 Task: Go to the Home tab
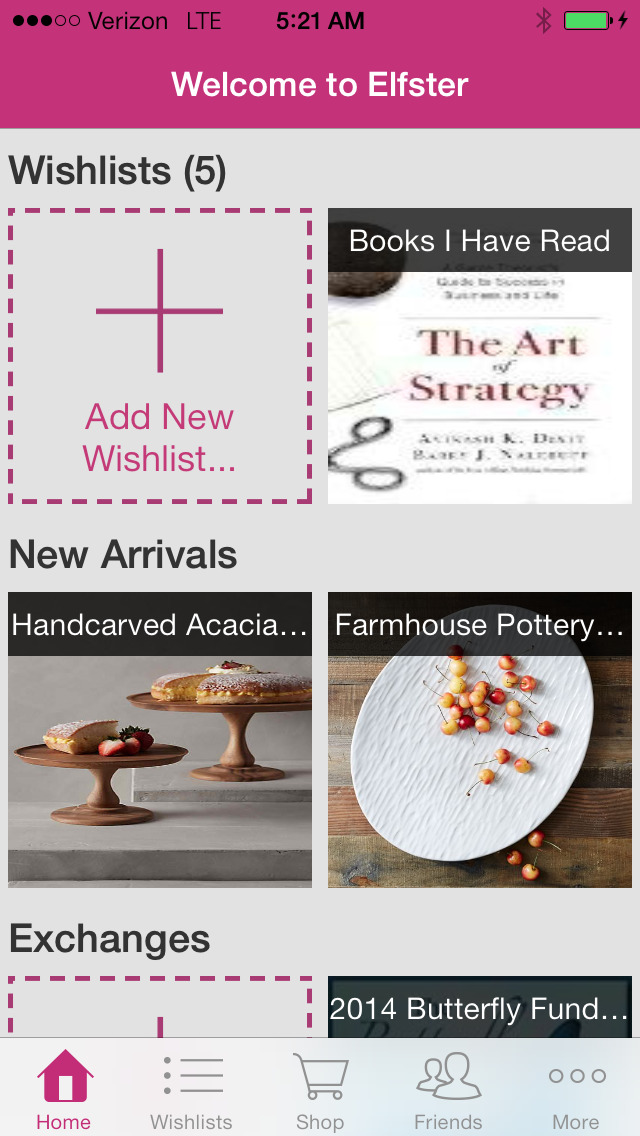[64, 1090]
